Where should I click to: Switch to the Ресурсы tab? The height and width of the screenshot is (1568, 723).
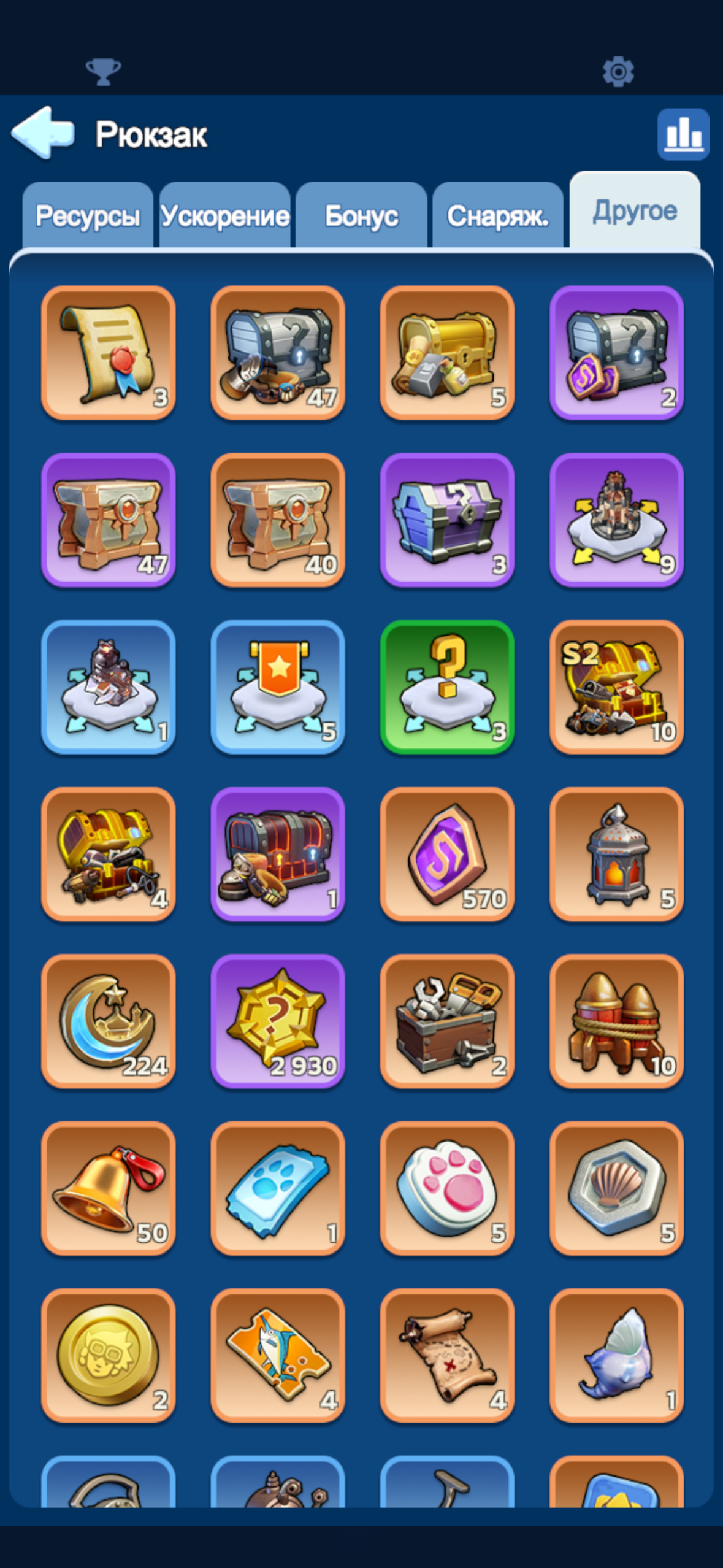coord(88,215)
